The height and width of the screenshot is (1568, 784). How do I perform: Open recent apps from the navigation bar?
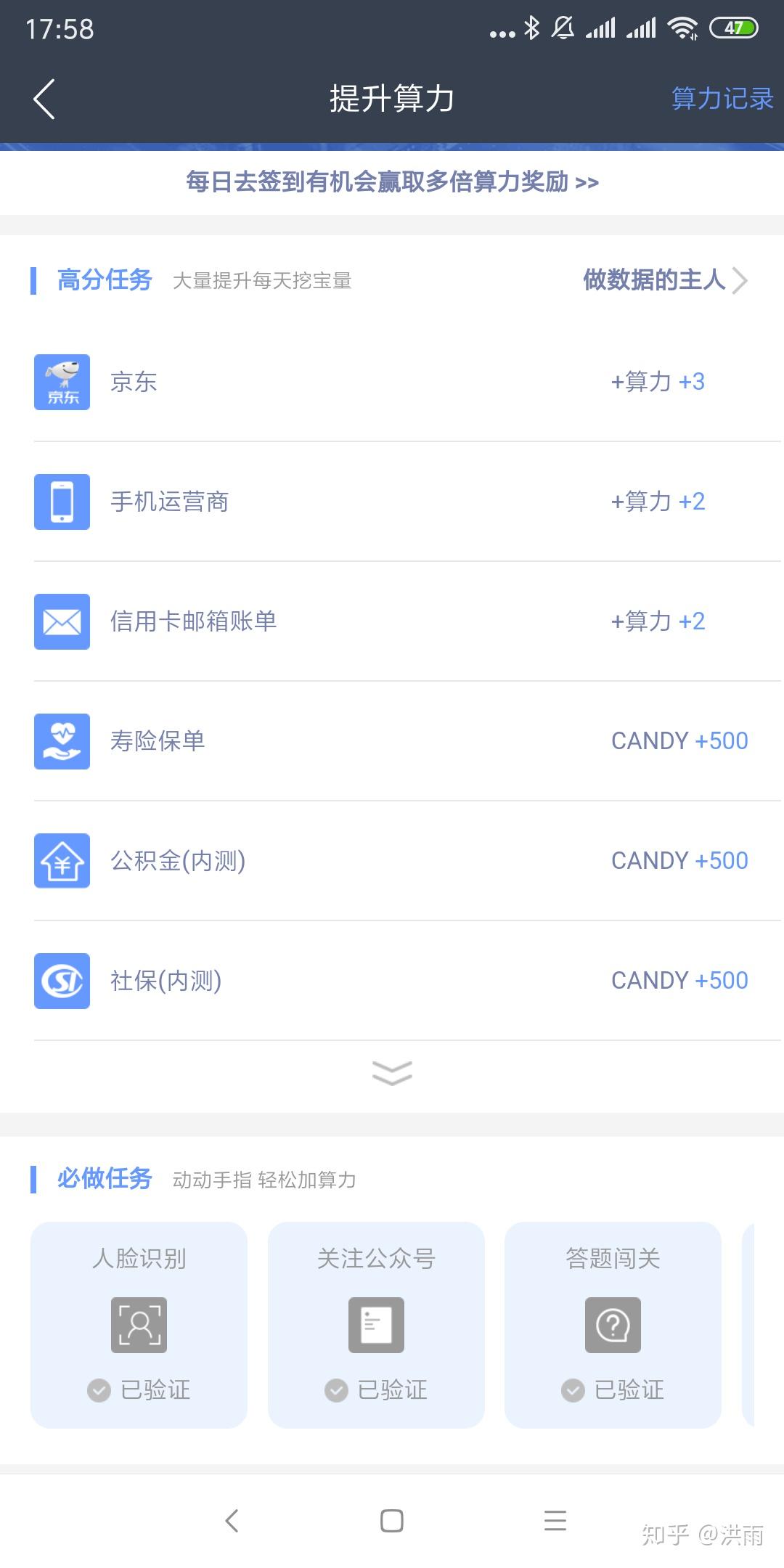coord(555,1521)
